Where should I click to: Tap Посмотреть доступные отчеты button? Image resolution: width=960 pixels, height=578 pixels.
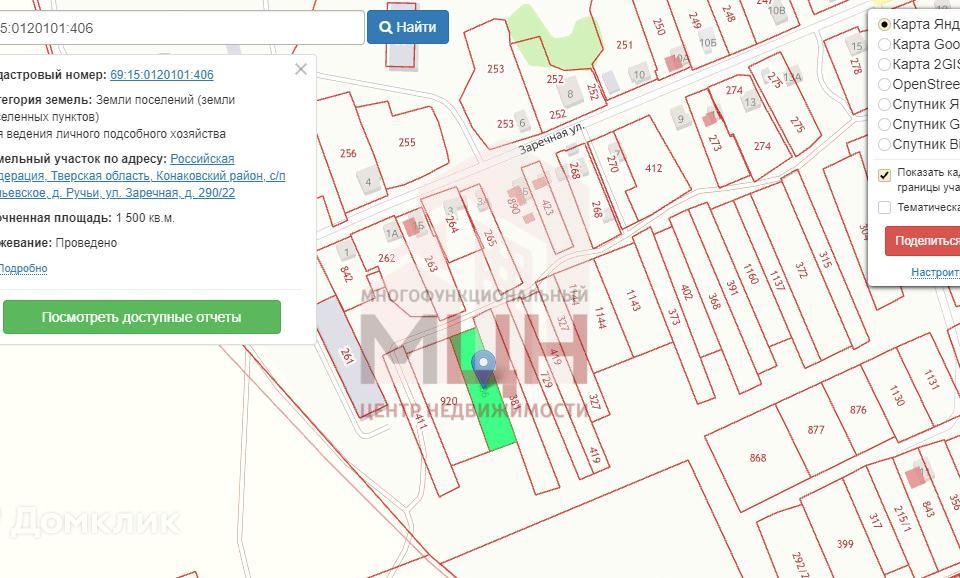coord(141,317)
